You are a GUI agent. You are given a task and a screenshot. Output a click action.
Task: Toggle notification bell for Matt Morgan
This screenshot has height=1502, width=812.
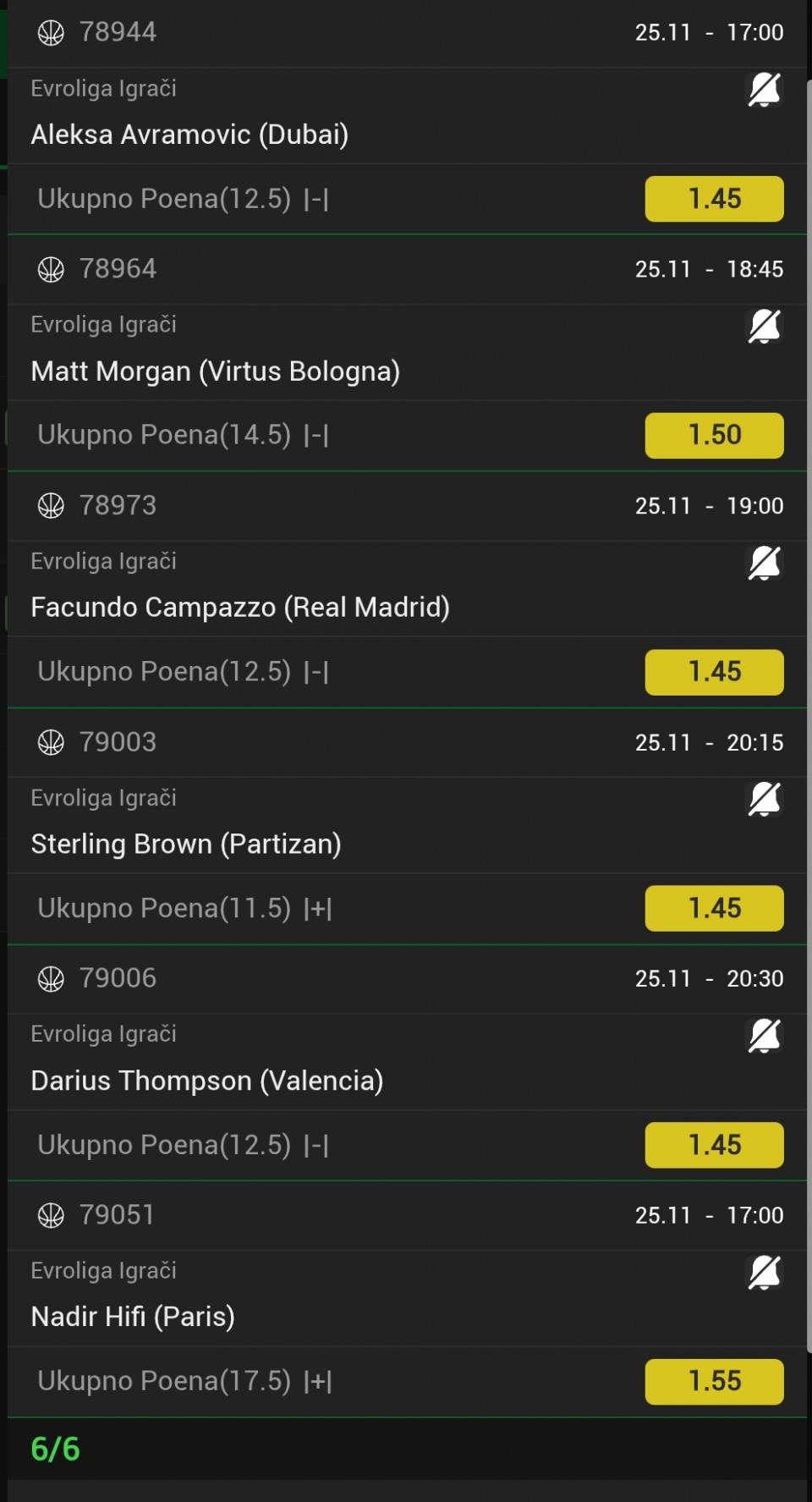point(764,326)
